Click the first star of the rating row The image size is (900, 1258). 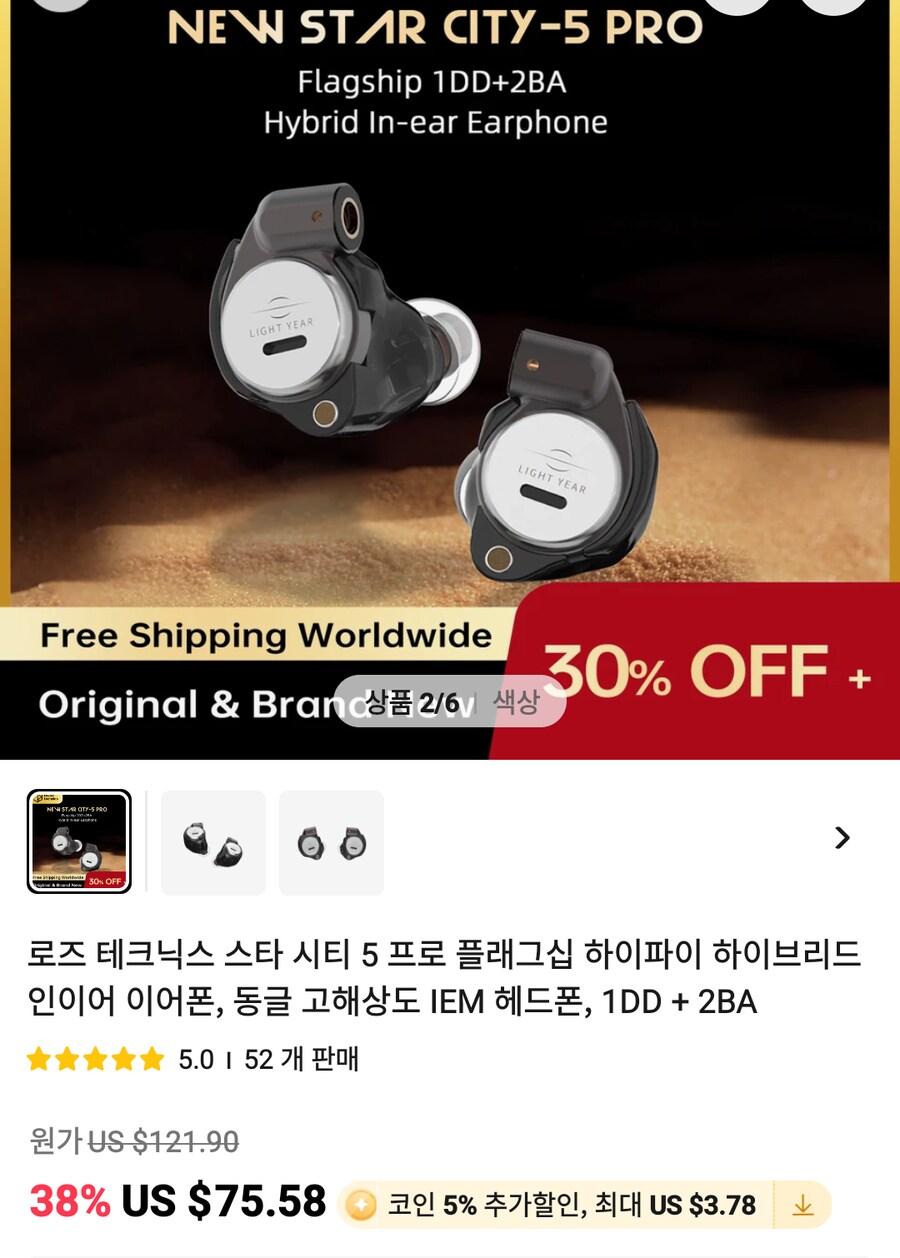38,1057
